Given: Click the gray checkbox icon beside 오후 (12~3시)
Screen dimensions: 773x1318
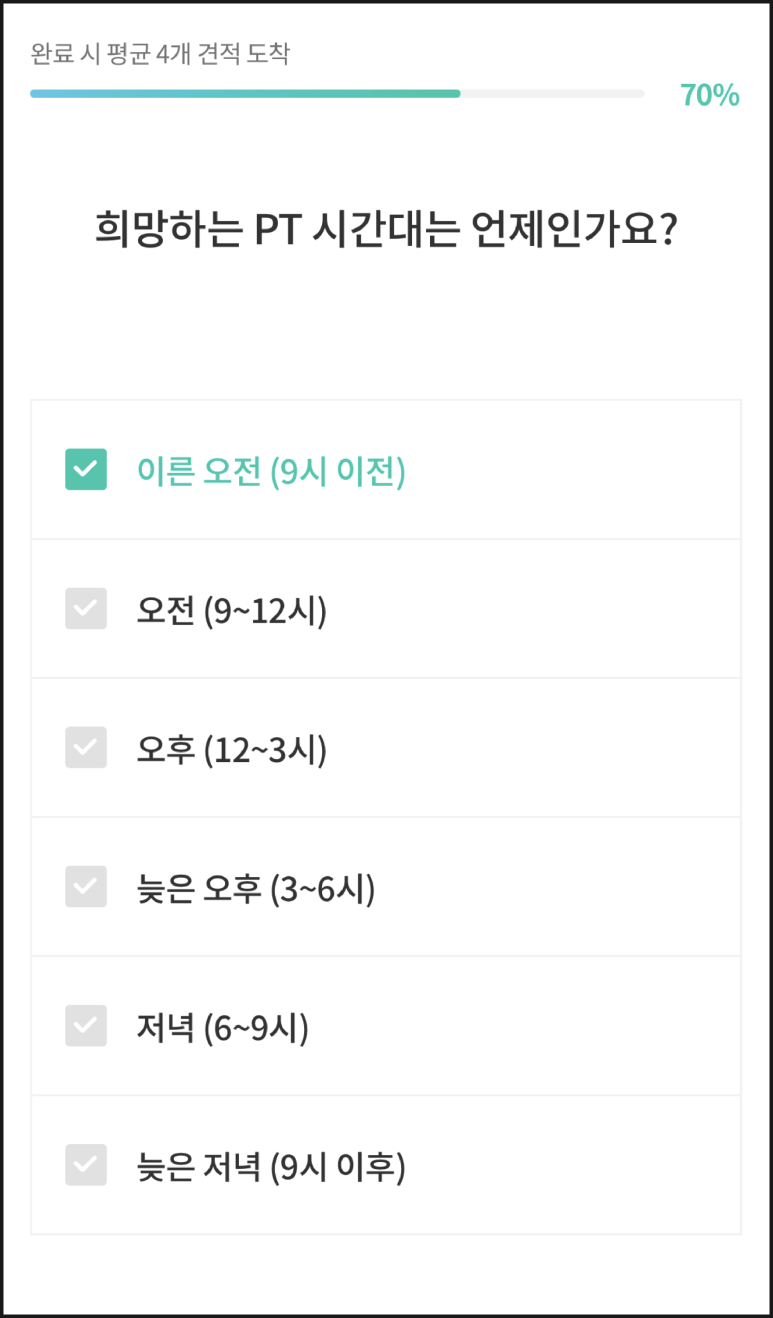Looking at the screenshot, I should click(84, 747).
